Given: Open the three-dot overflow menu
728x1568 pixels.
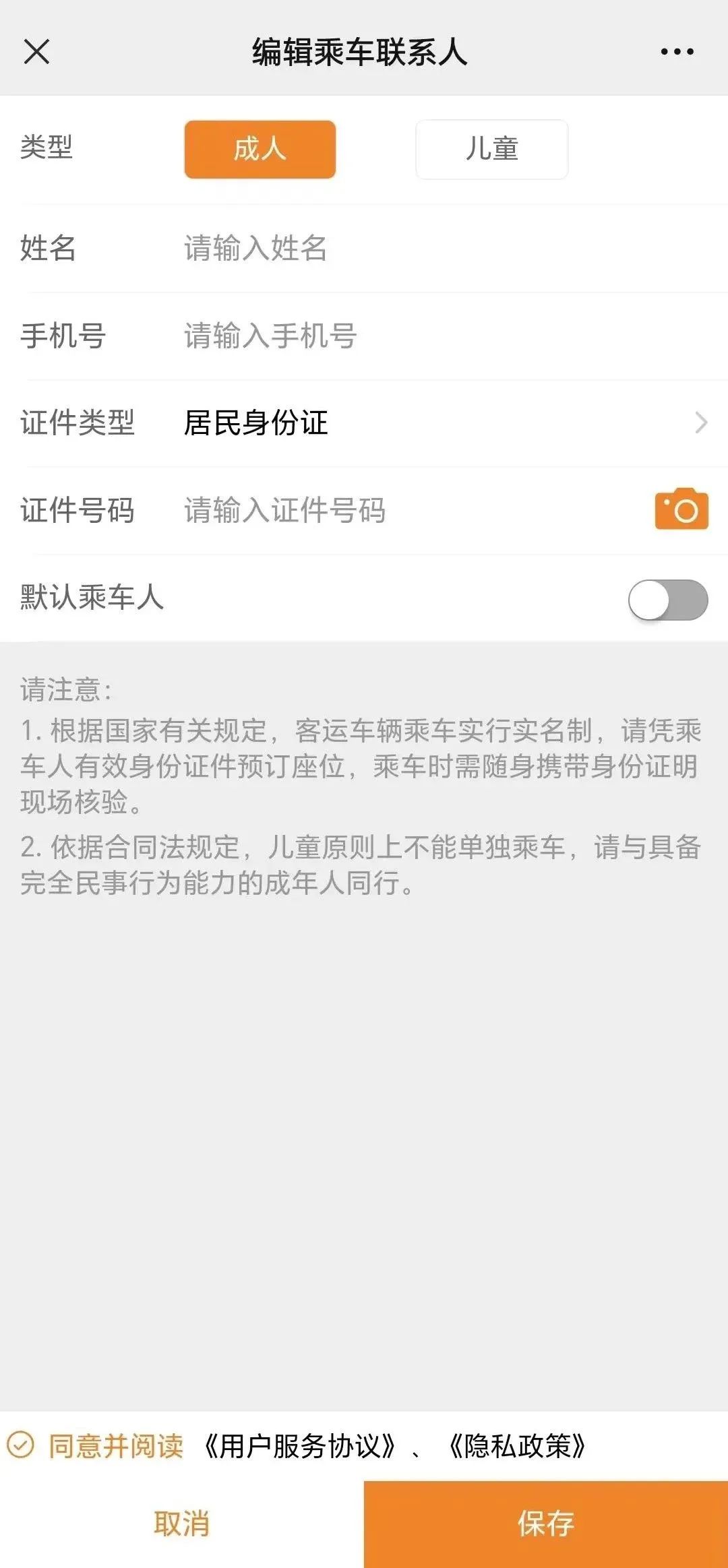Looking at the screenshot, I should coord(677,51).
